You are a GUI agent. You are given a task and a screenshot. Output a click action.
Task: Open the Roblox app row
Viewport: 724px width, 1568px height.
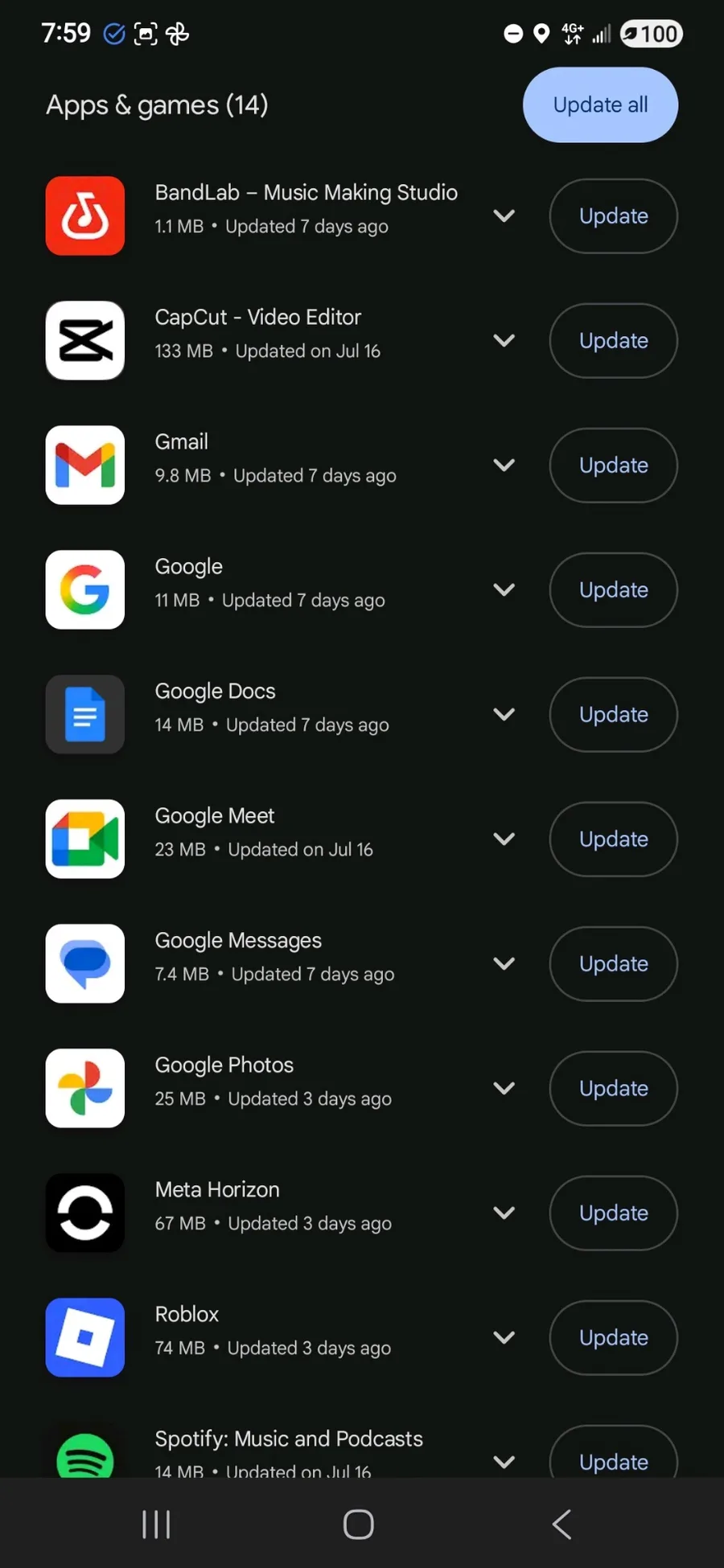tap(265, 1337)
